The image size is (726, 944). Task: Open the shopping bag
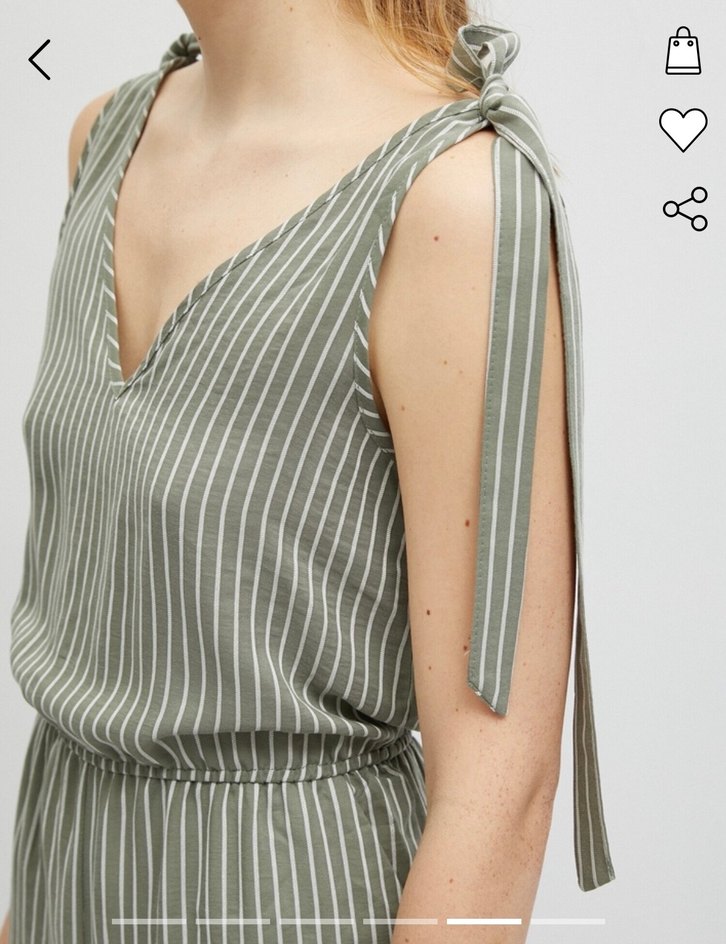(684, 51)
